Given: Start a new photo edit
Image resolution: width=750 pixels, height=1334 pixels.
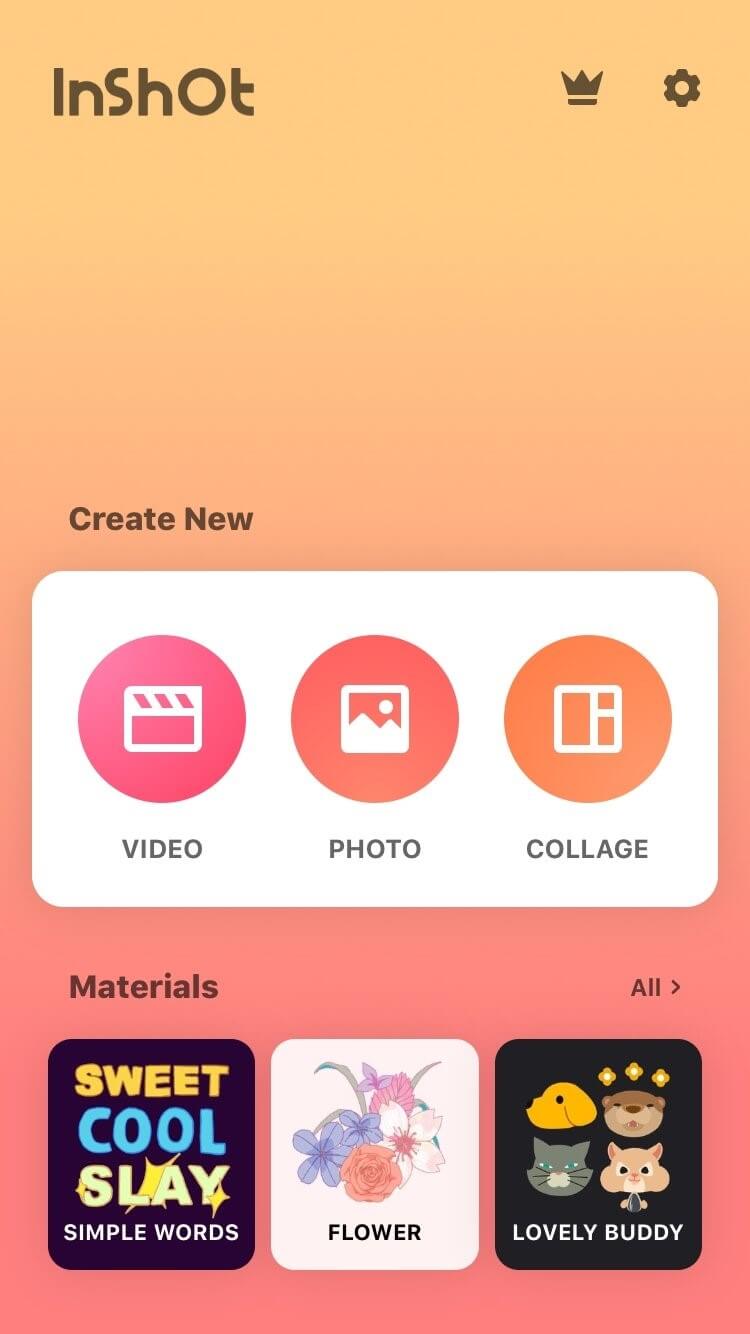Looking at the screenshot, I should (x=375, y=718).
